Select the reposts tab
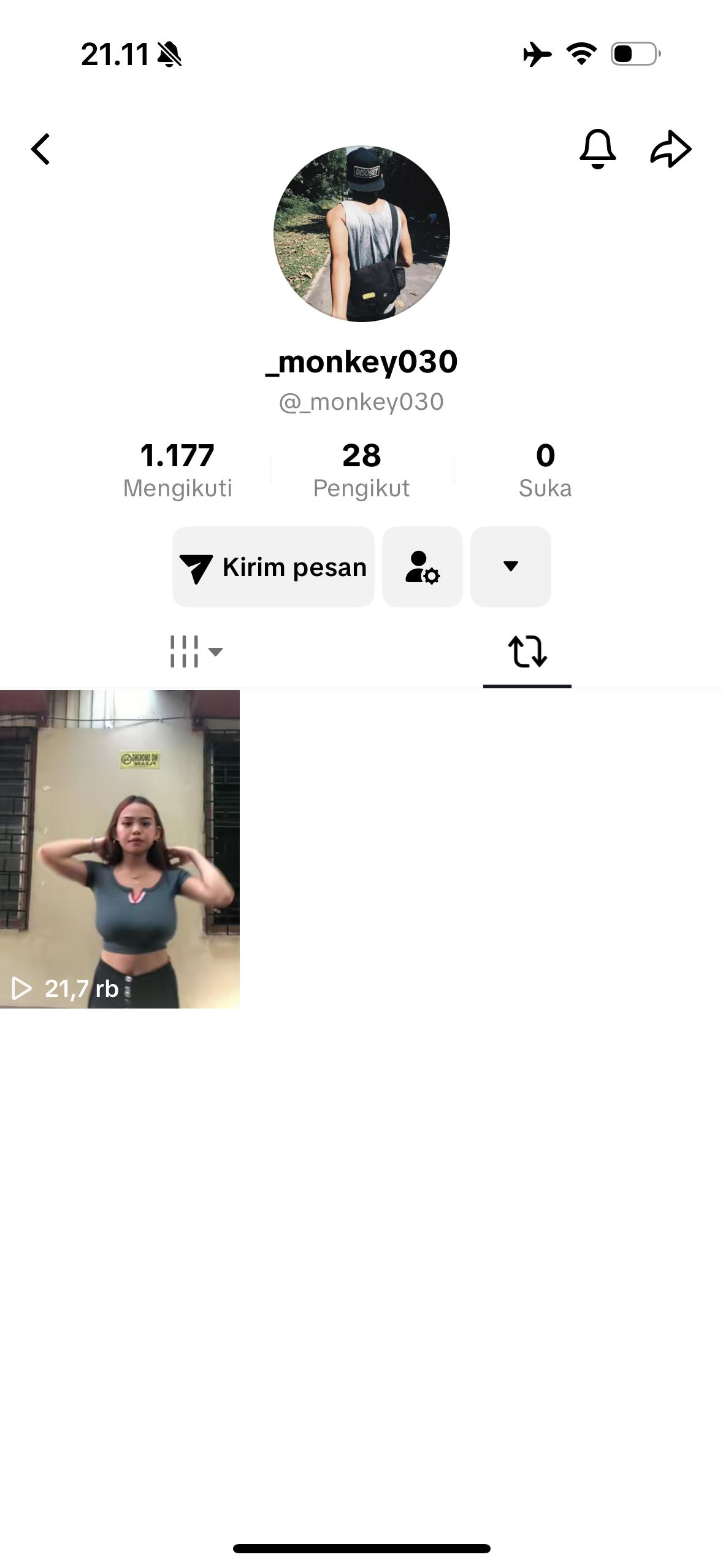 527,651
